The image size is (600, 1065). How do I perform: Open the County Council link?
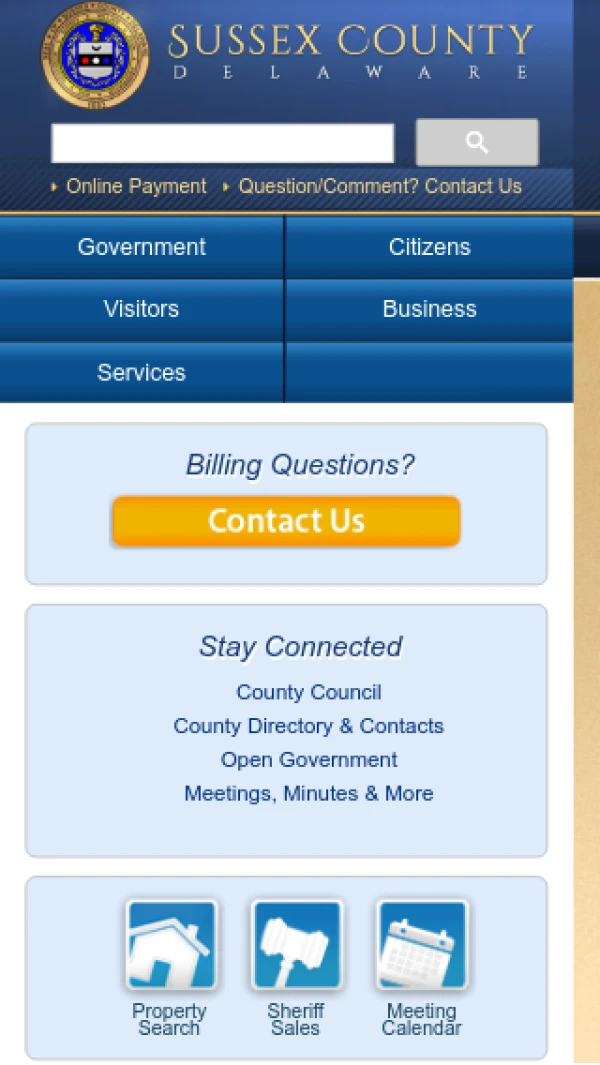click(308, 692)
